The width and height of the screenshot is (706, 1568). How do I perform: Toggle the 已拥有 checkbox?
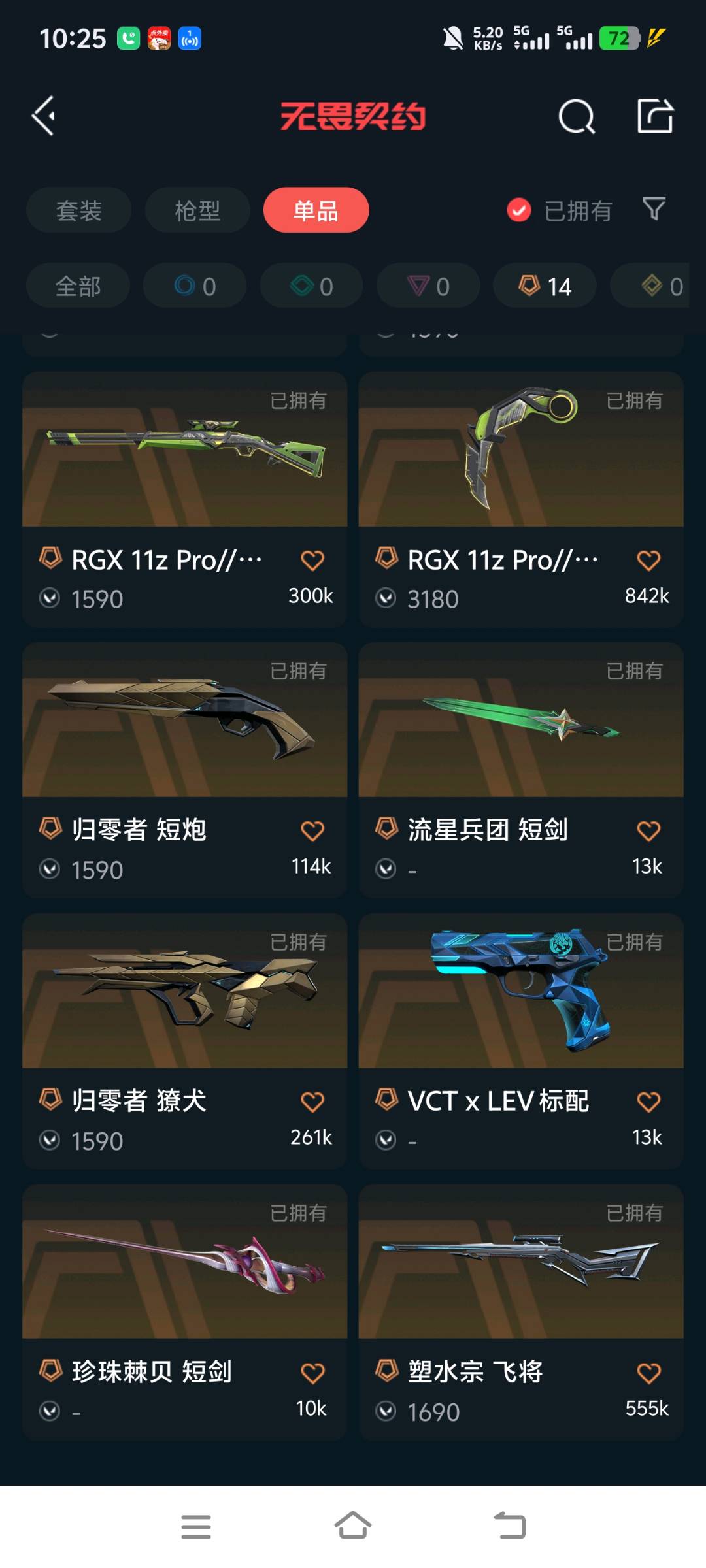pos(519,210)
